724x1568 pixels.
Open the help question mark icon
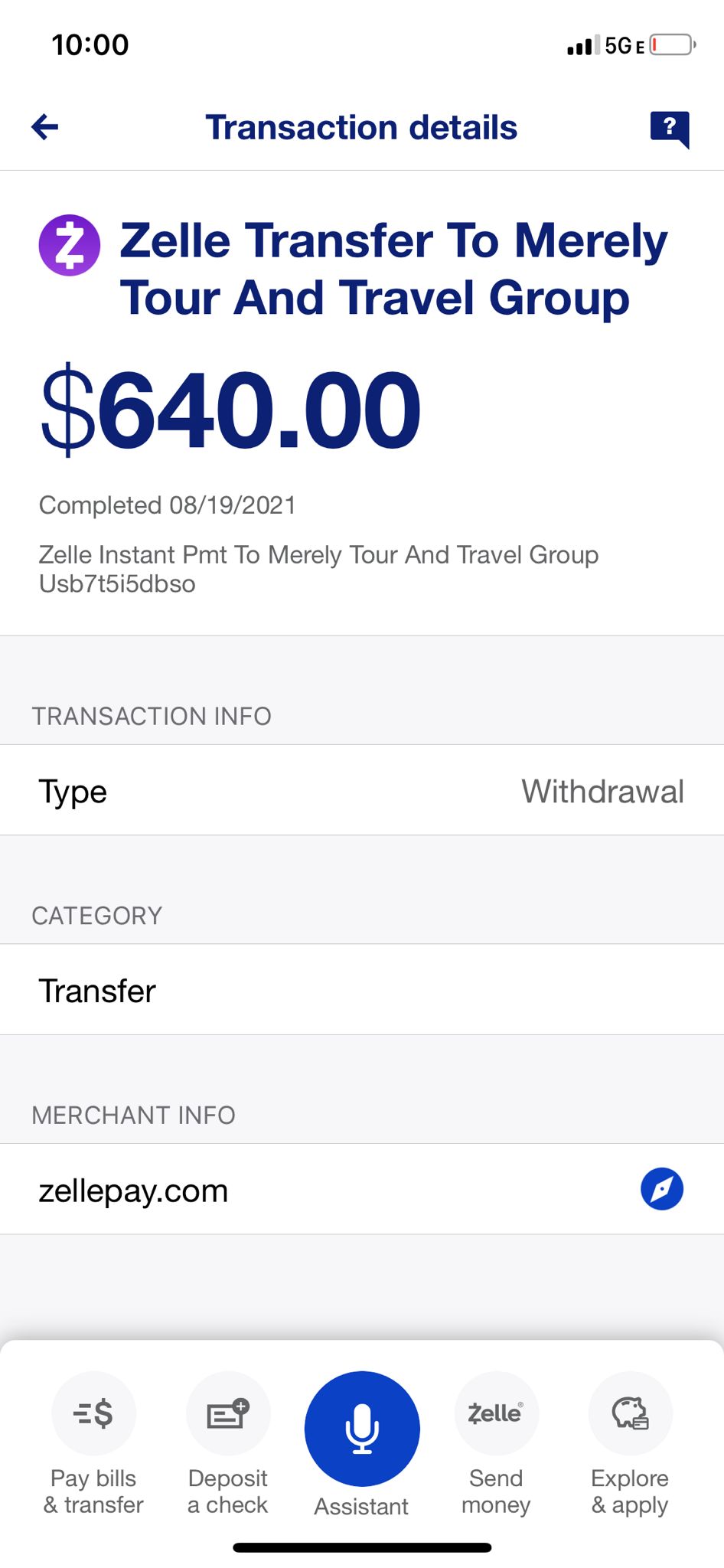point(670,129)
